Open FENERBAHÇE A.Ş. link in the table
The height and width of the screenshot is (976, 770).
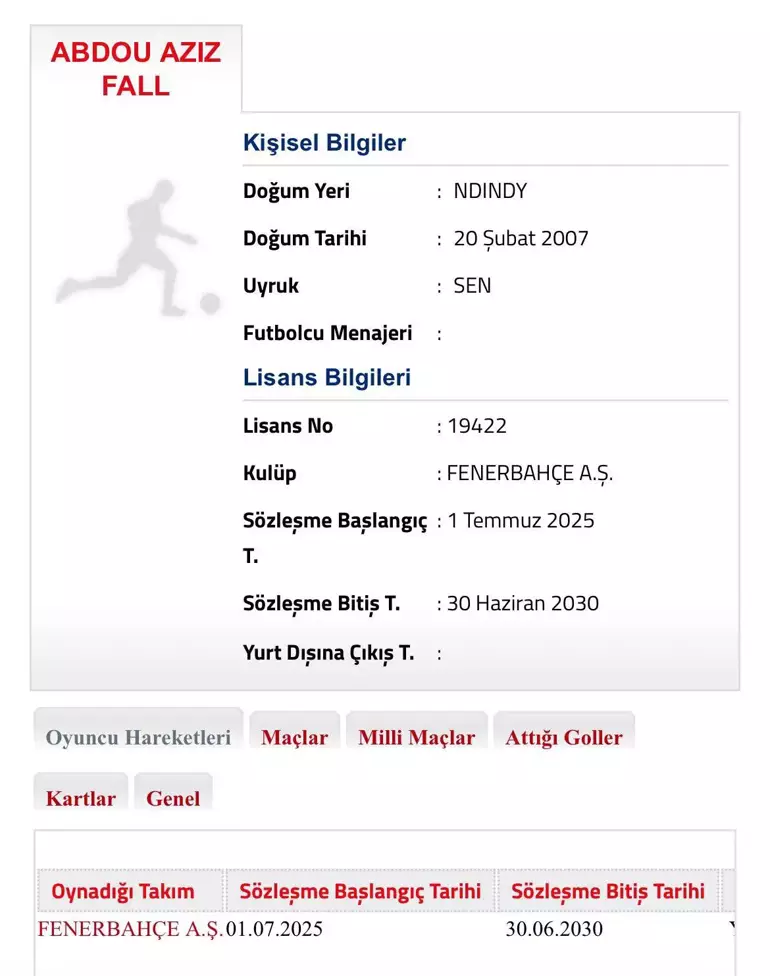pyautogui.click(x=129, y=928)
